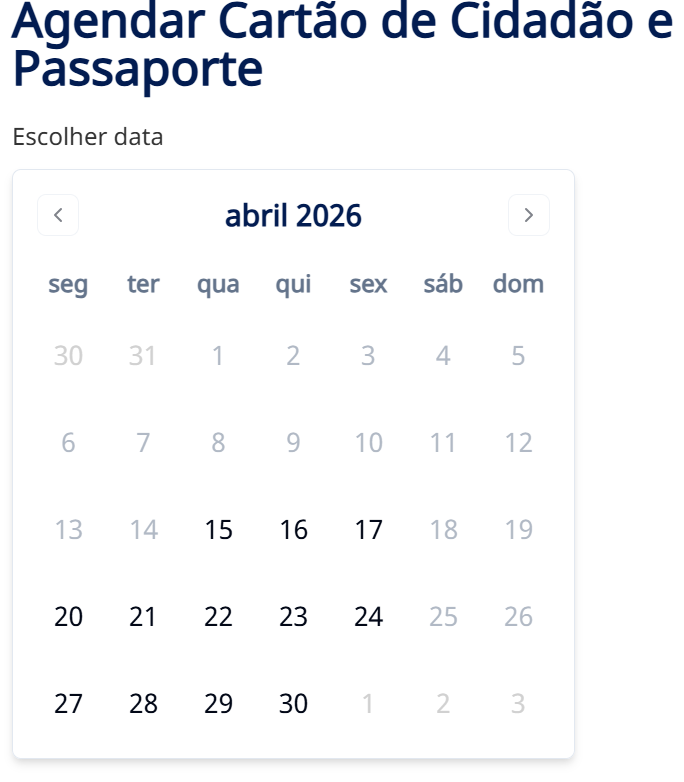Select April 20 on the calendar

coord(68,617)
